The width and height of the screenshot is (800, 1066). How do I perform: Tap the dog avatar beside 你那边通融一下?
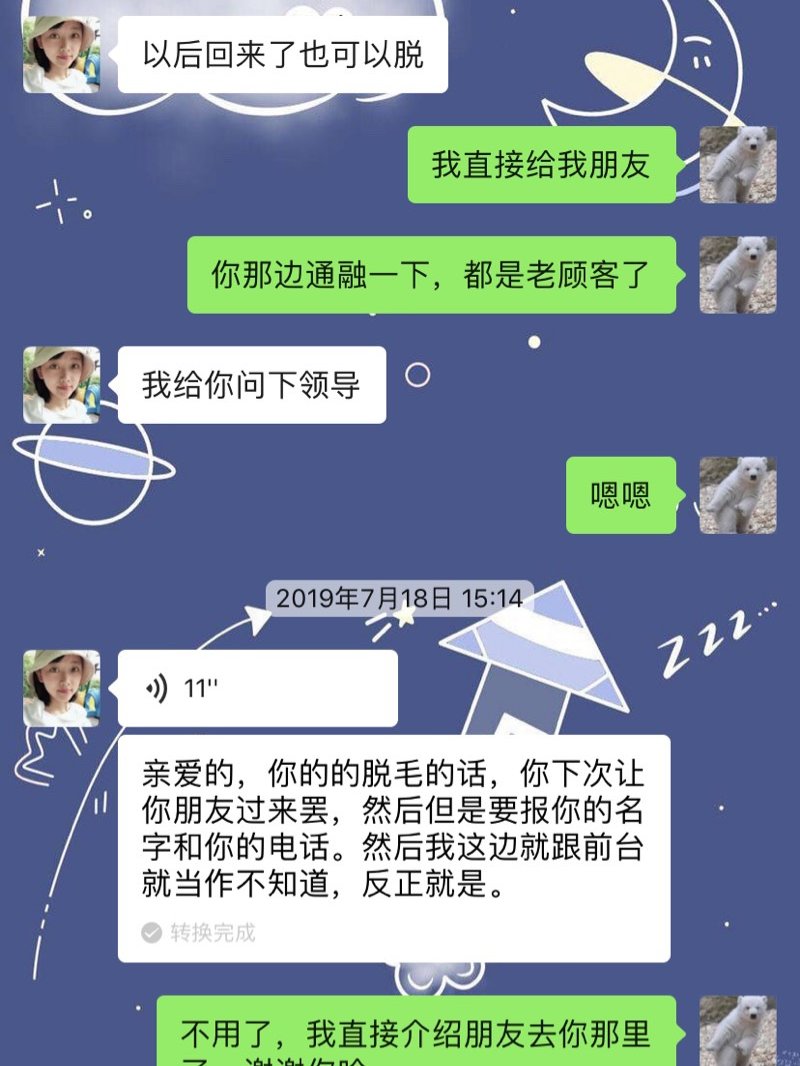coord(738,275)
